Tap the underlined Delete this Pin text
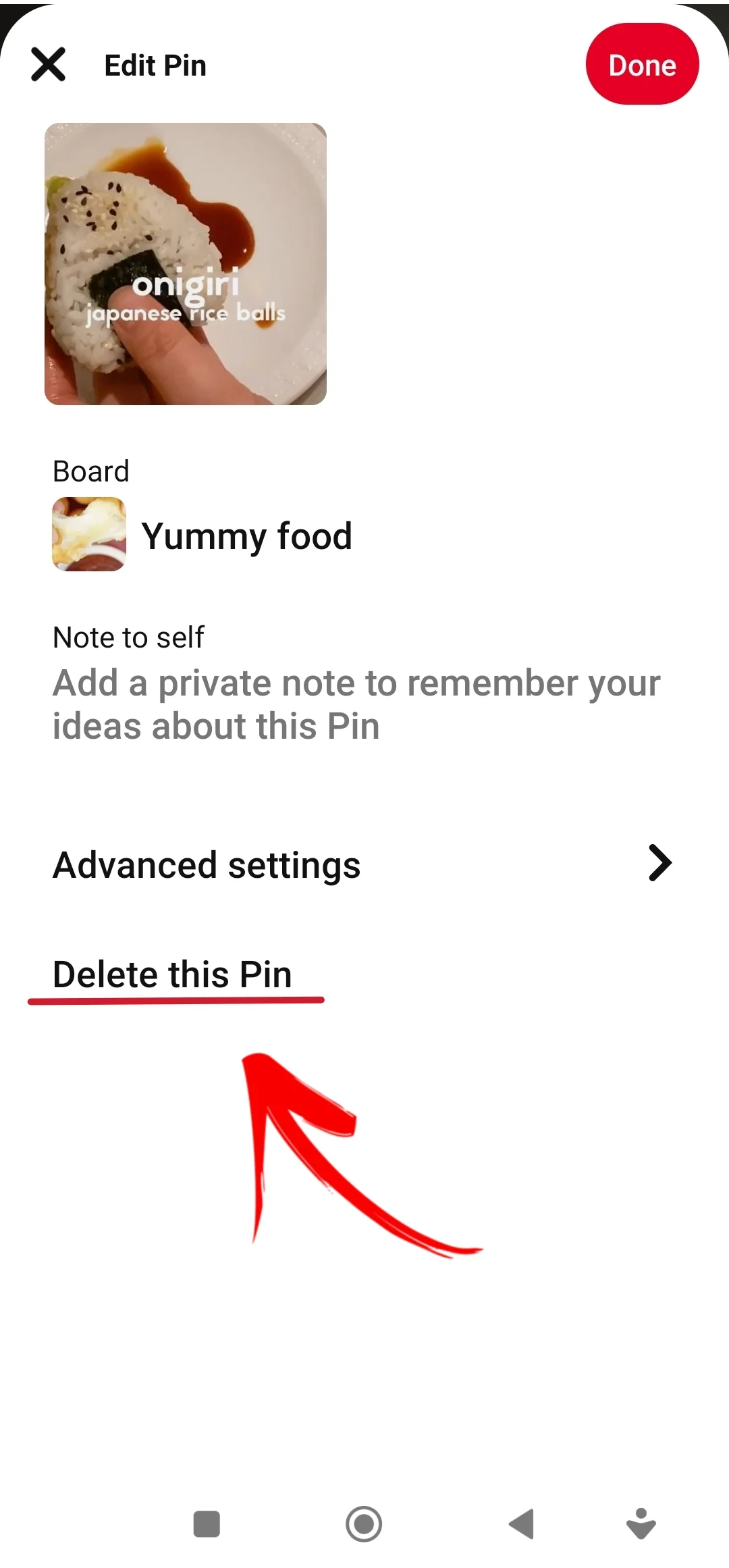 [171, 973]
